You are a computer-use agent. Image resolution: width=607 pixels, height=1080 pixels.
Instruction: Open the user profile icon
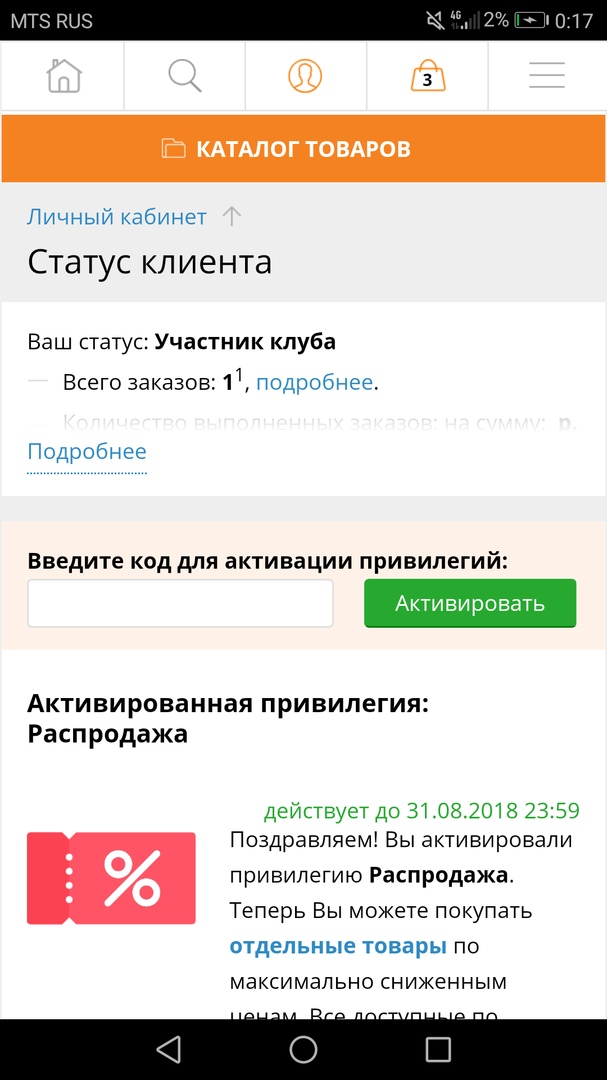pos(305,76)
